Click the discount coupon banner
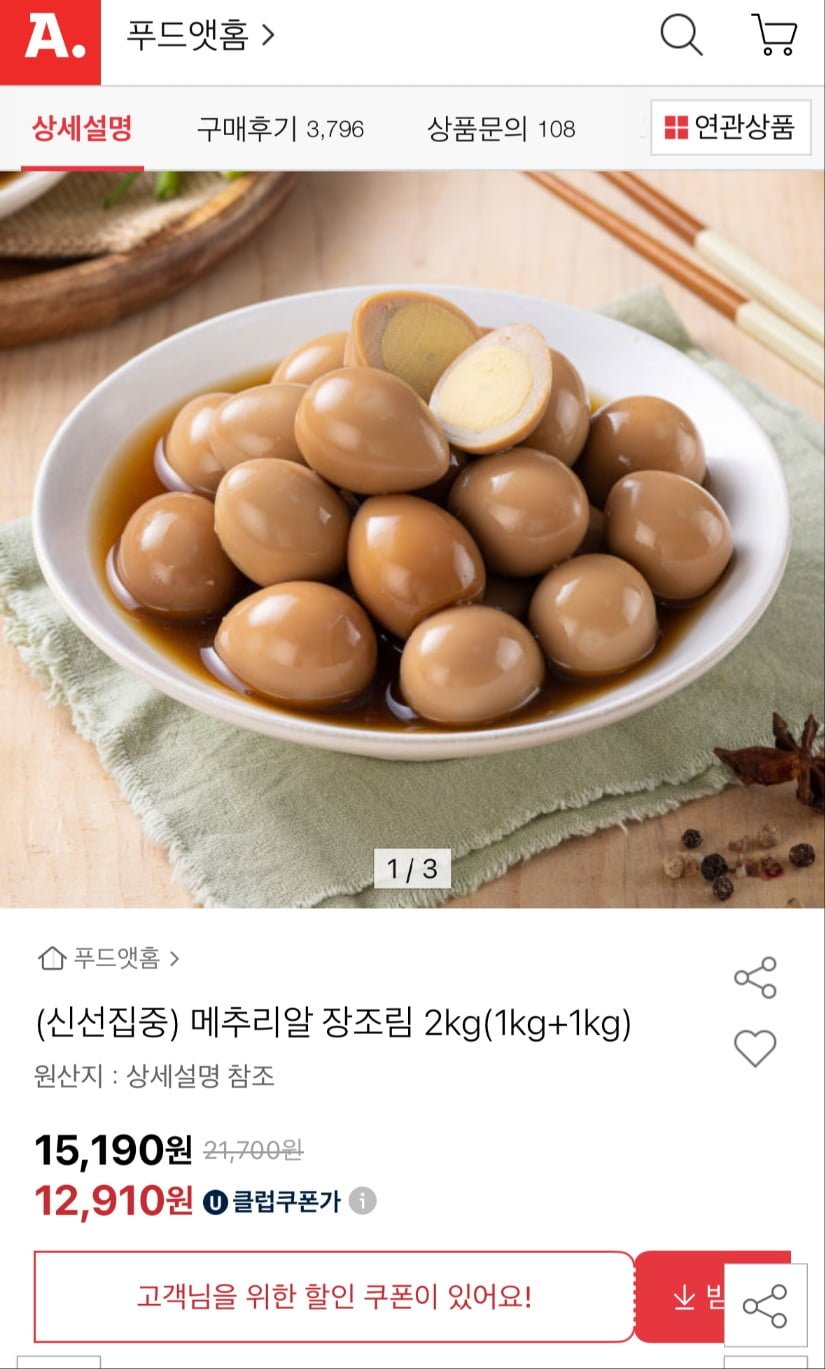825x1369 pixels. [x=330, y=1299]
